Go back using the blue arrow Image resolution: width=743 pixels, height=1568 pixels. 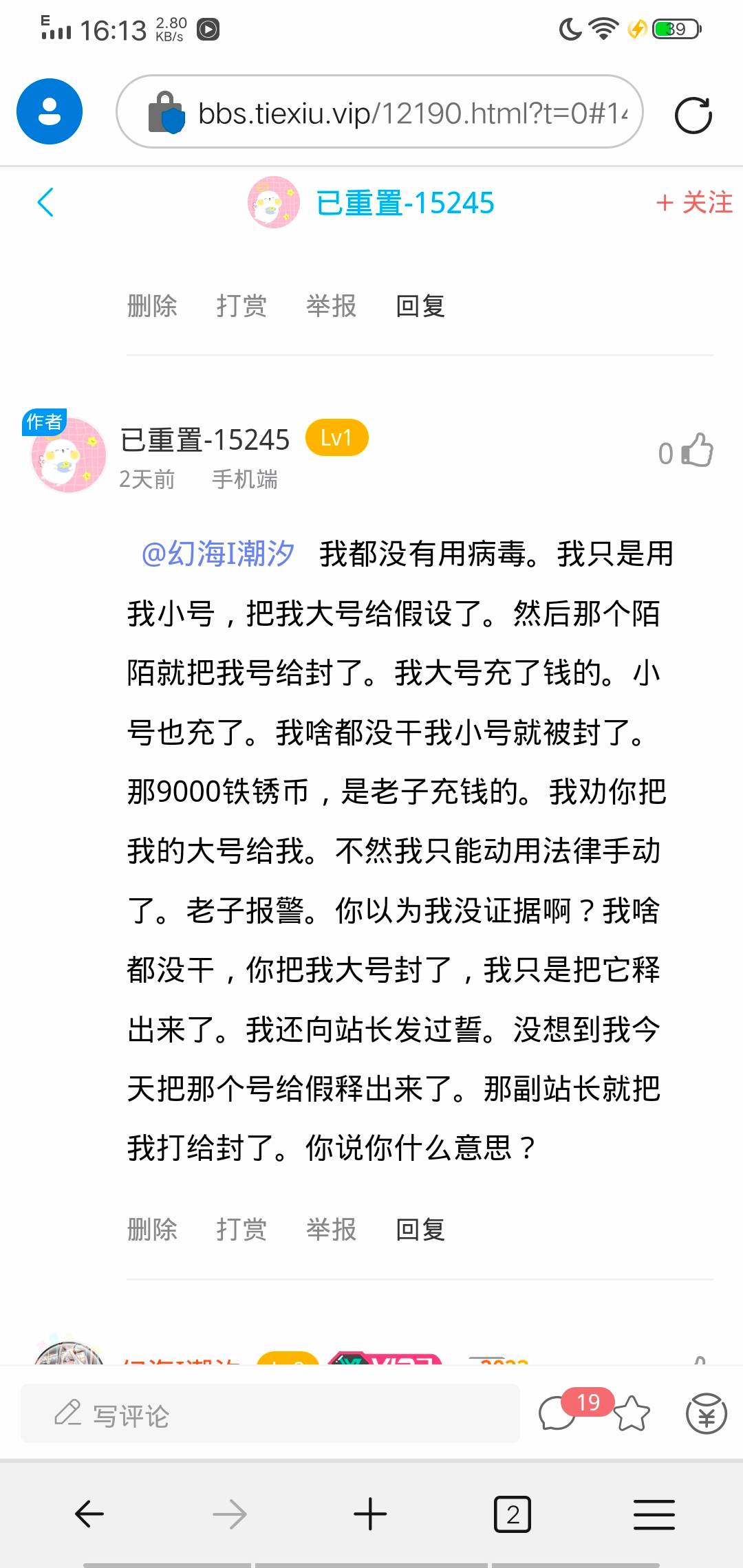pyautogui.click(x=45, y=202)
